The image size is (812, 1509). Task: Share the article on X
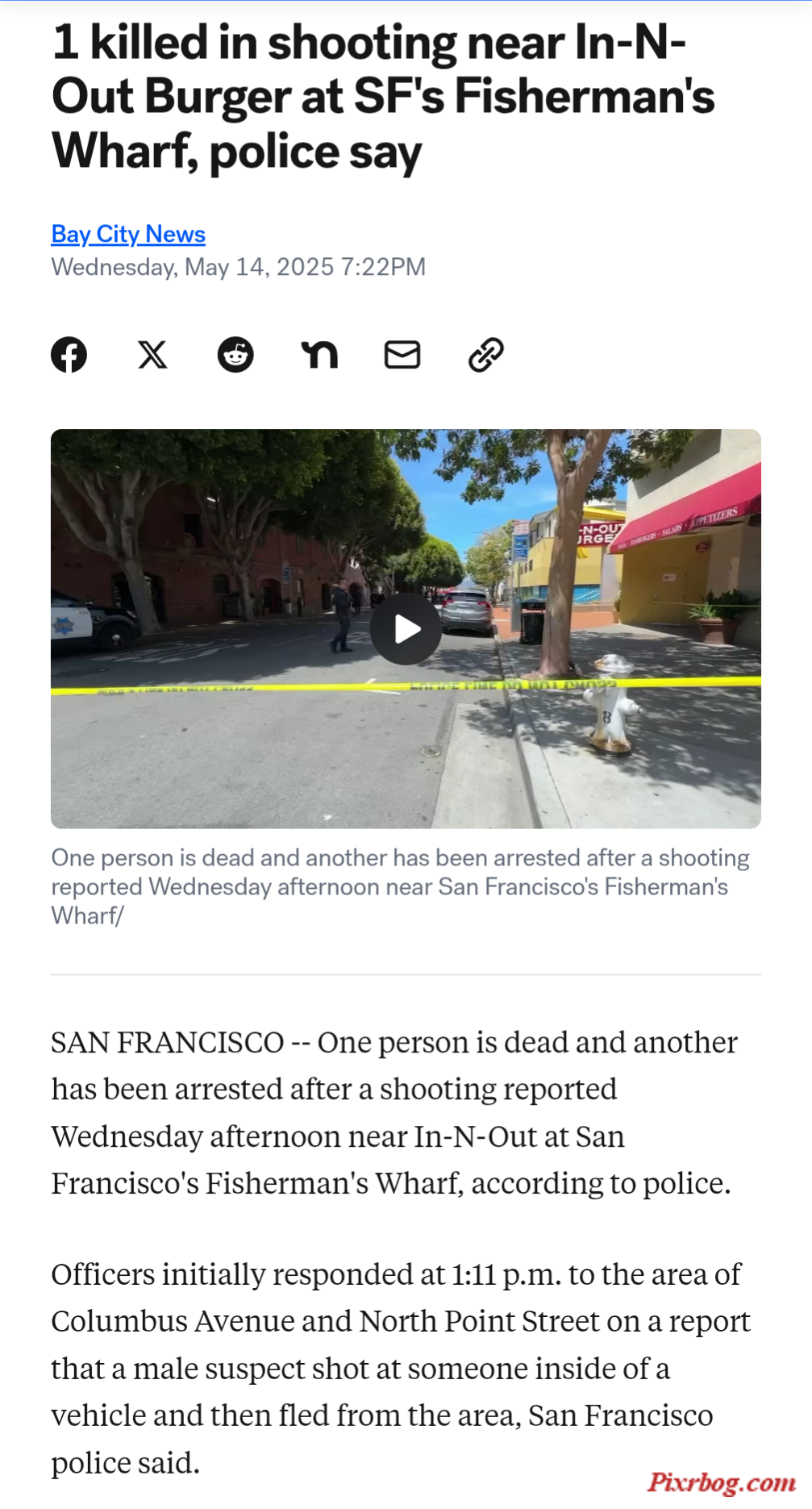coord(152,354)
